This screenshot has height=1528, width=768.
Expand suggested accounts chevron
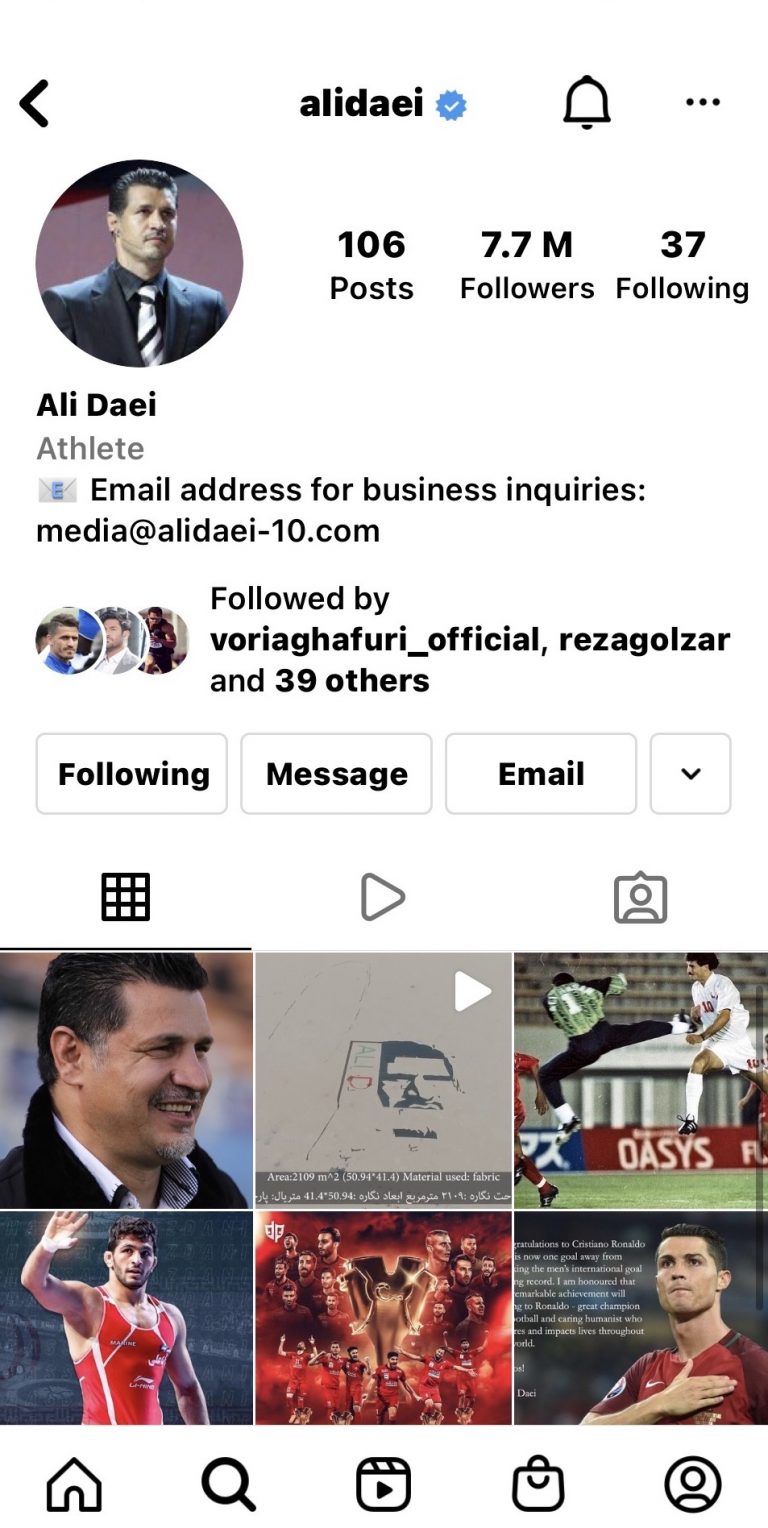click(x=690, y=774)
